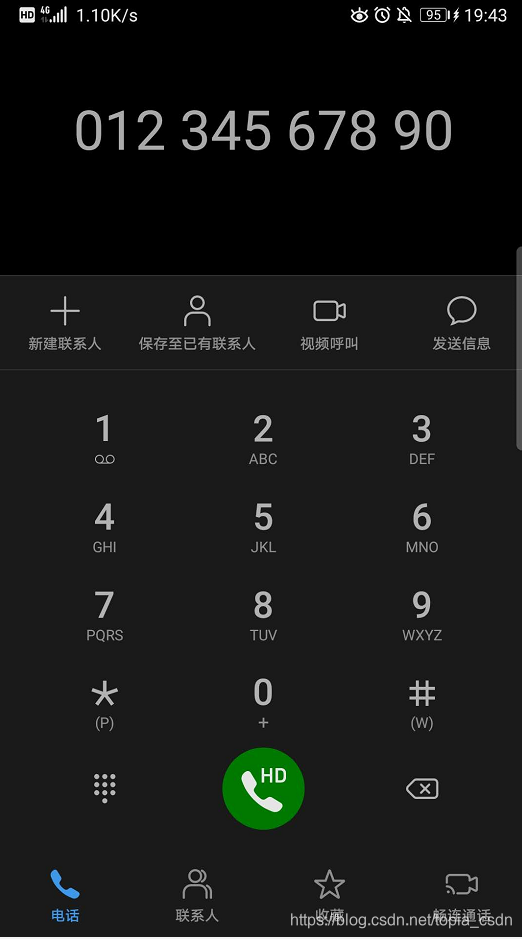
Task: Dial the digit 1 key
Action: pyautogui.click(x=104, y=439)
